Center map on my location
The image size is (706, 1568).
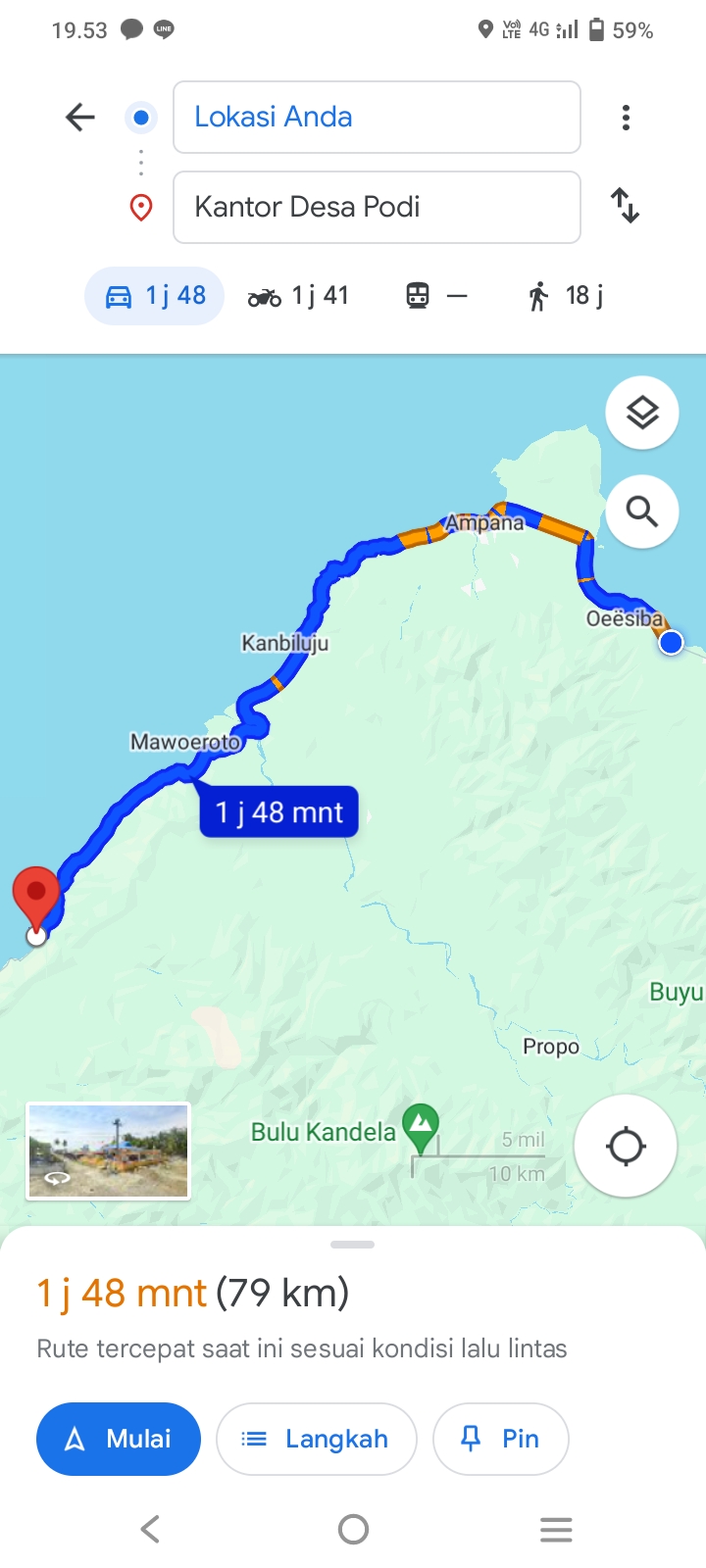626,1146
